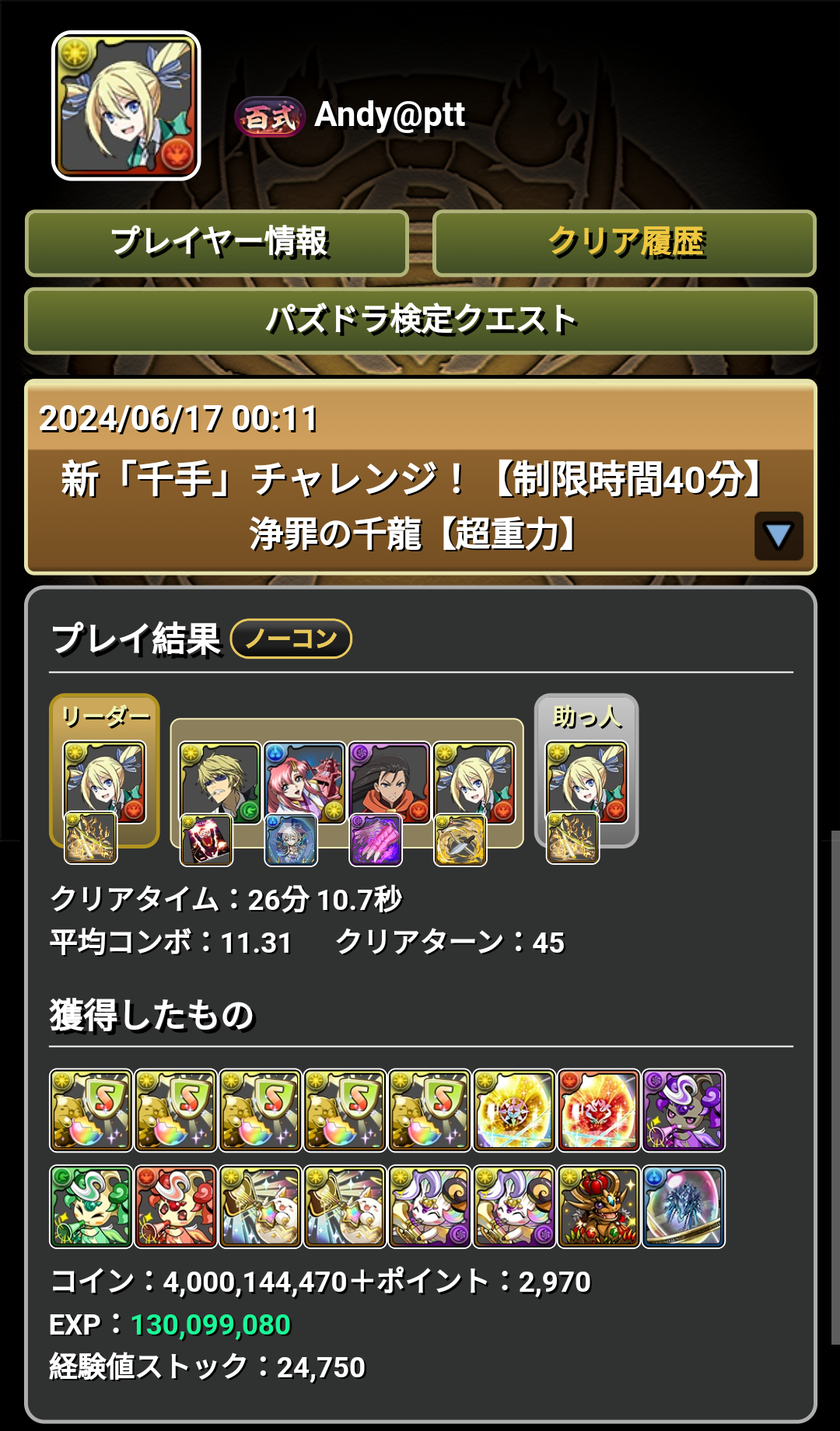840x1431 pixels.
Task: Open the パズドラ検定クエスト button
Action: coord(421,320)
